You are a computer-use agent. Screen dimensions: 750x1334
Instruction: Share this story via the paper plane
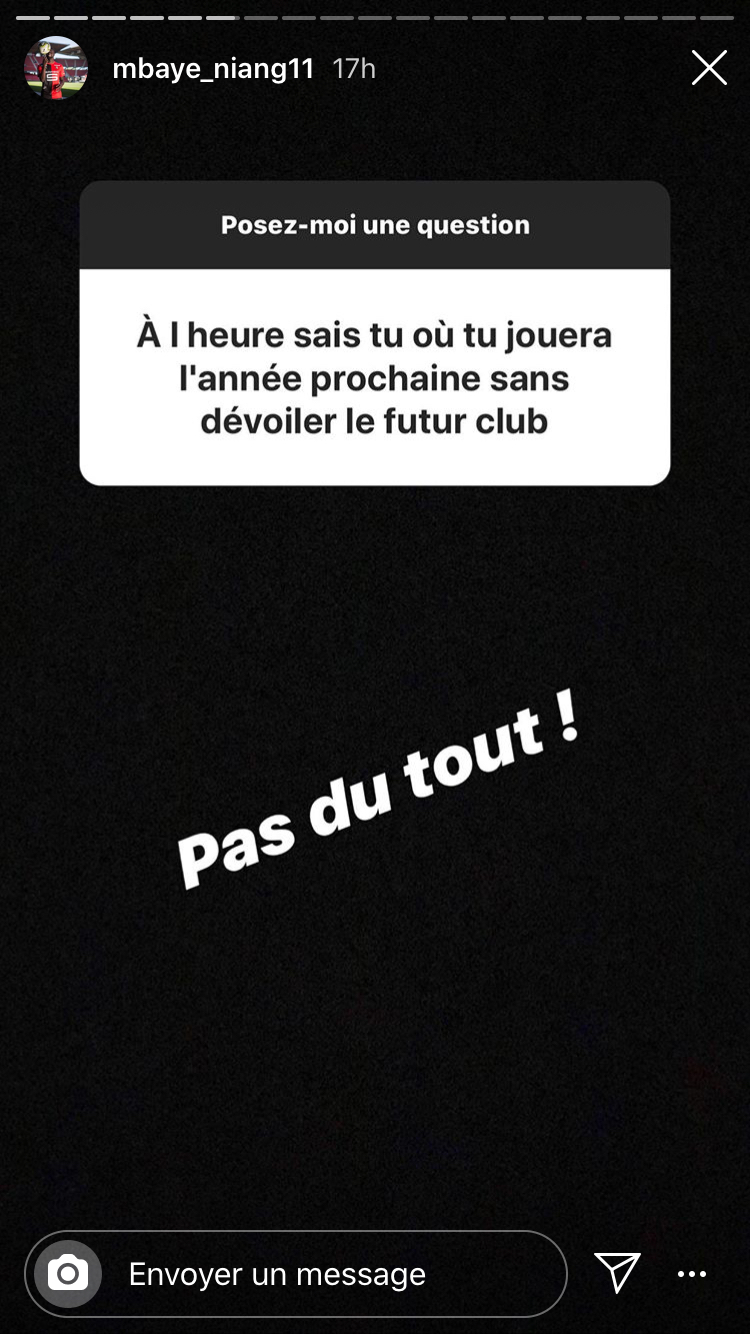617,1273
